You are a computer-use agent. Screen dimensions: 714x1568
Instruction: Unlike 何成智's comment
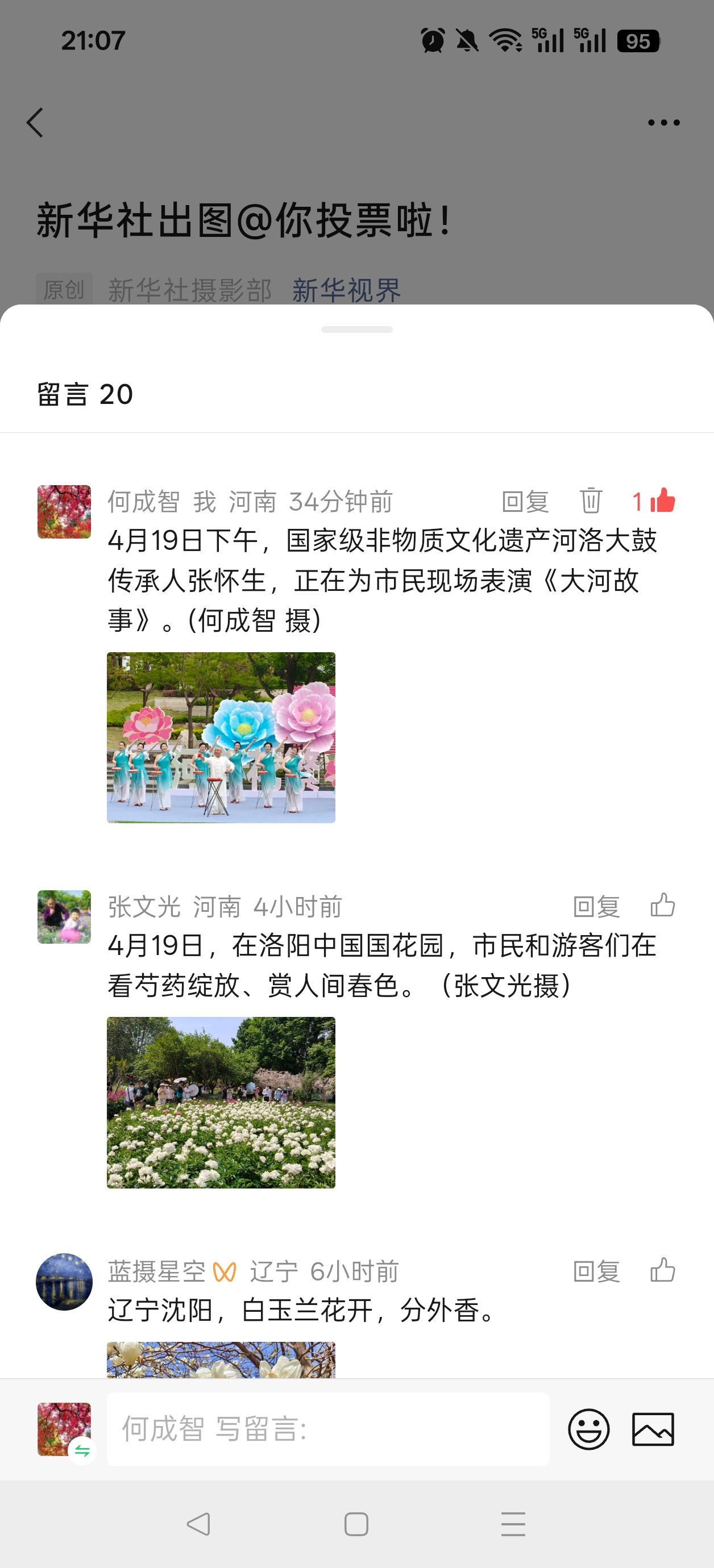click(662, 501)
